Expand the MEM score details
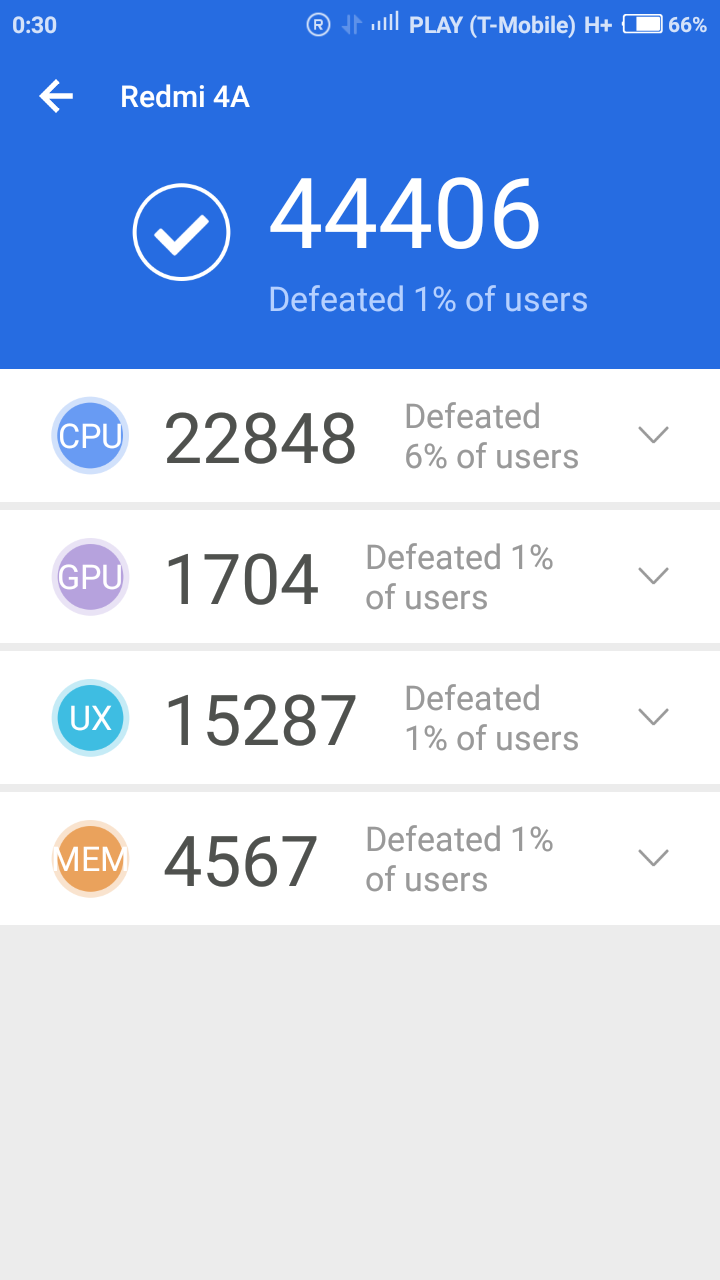 coord(653,858)
